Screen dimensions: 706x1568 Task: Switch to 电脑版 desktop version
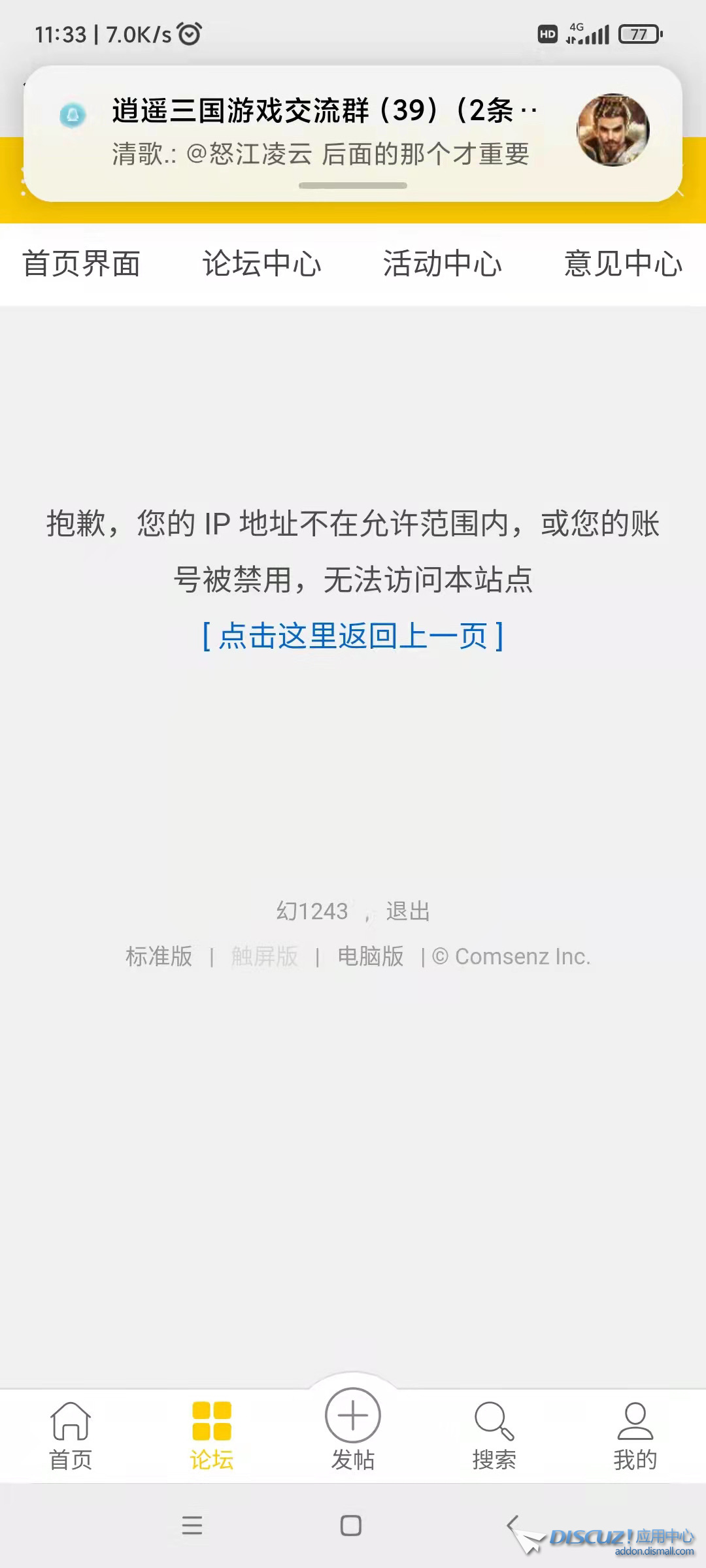point(371,956)
